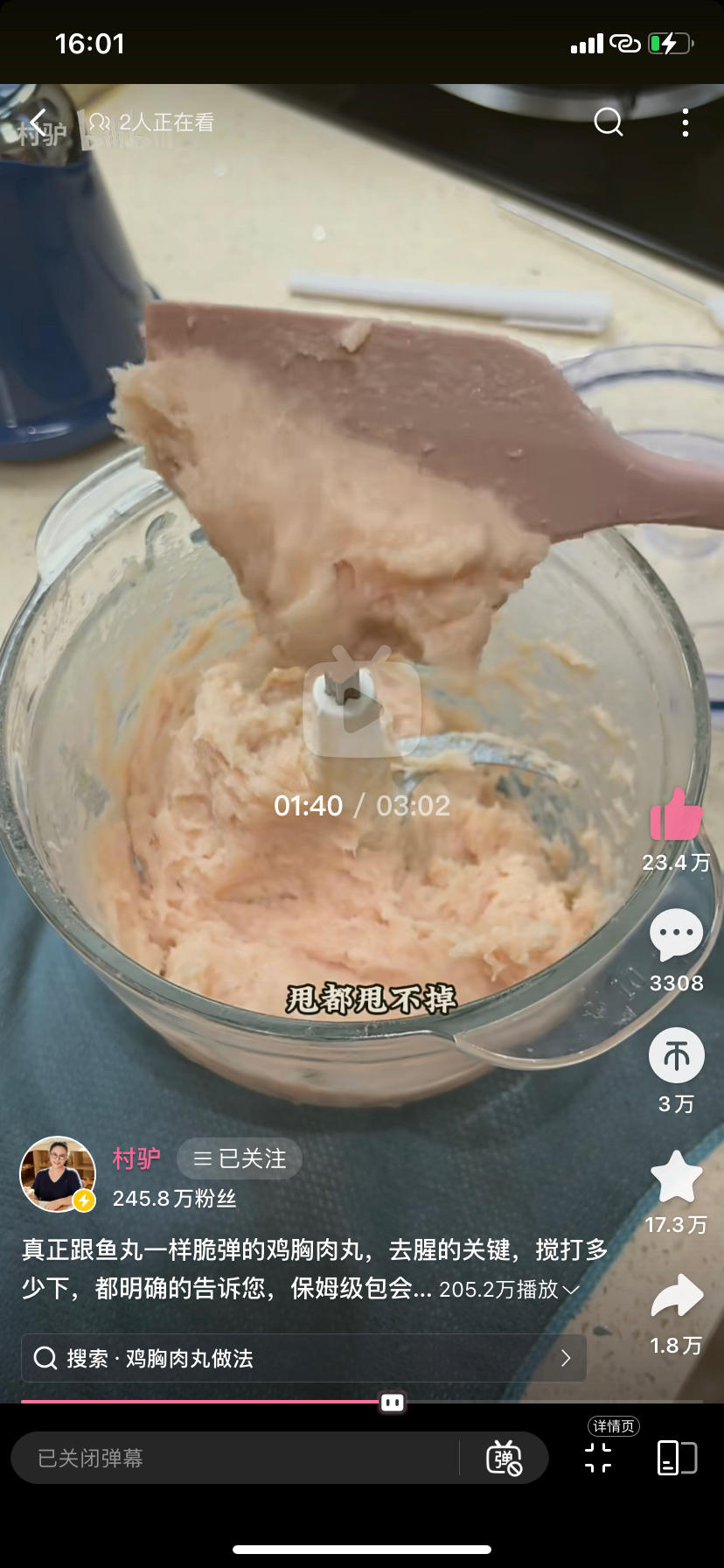
Task: Switch the screen layout mode
Action: coord(676,1458)
